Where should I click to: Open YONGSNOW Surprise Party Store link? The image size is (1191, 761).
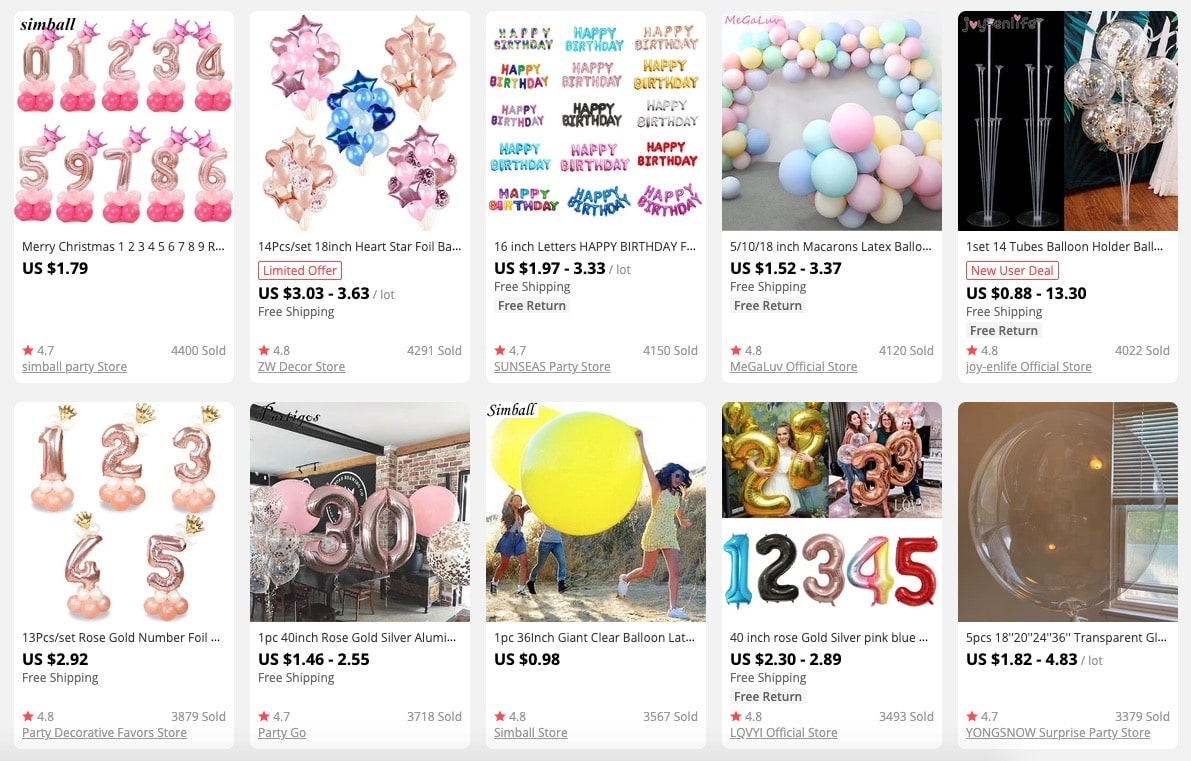click(1058, 733)
